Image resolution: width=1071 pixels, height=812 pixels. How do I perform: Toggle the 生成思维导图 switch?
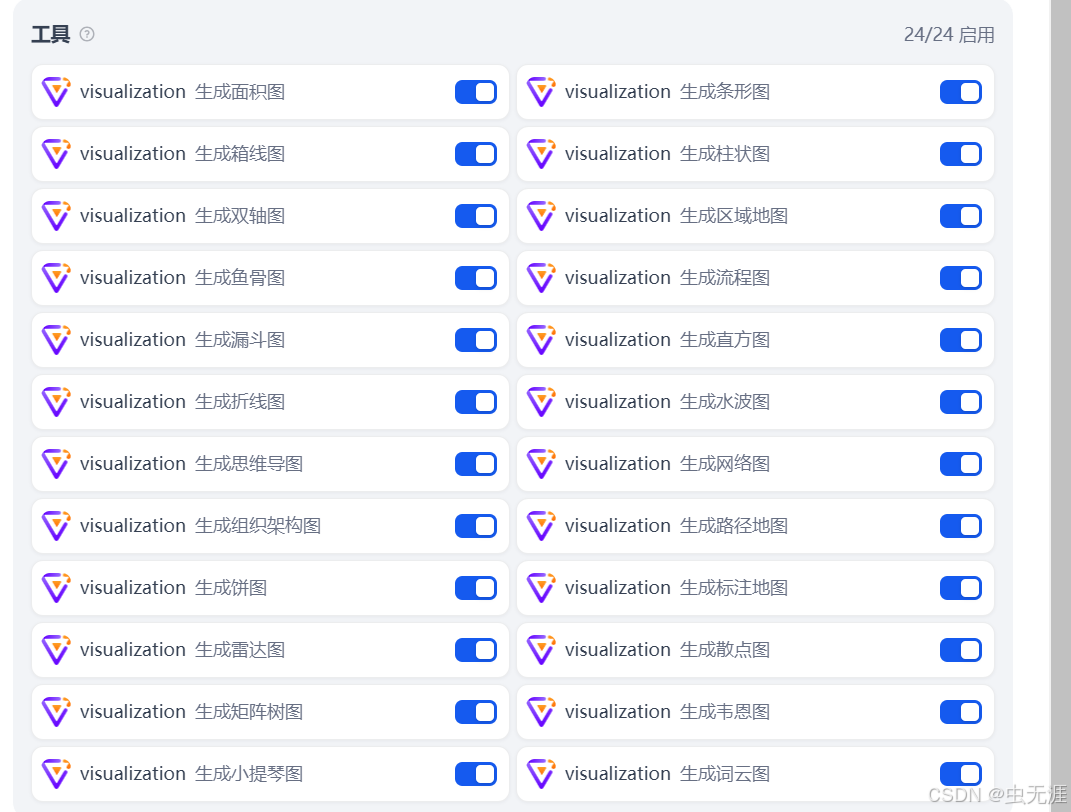click(x=475, y=464)
